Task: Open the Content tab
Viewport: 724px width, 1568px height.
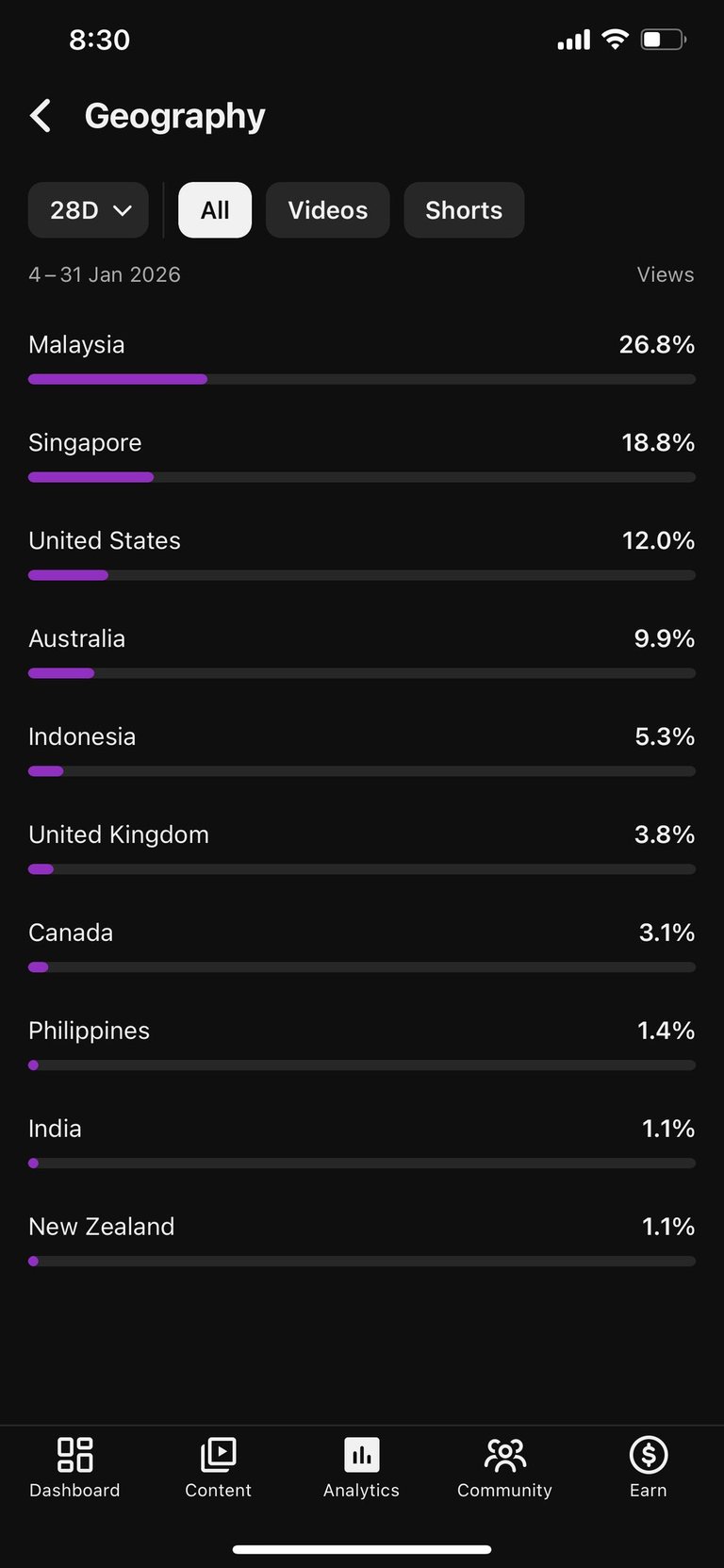Action: pyautogui.click(x=218, y=1467)
